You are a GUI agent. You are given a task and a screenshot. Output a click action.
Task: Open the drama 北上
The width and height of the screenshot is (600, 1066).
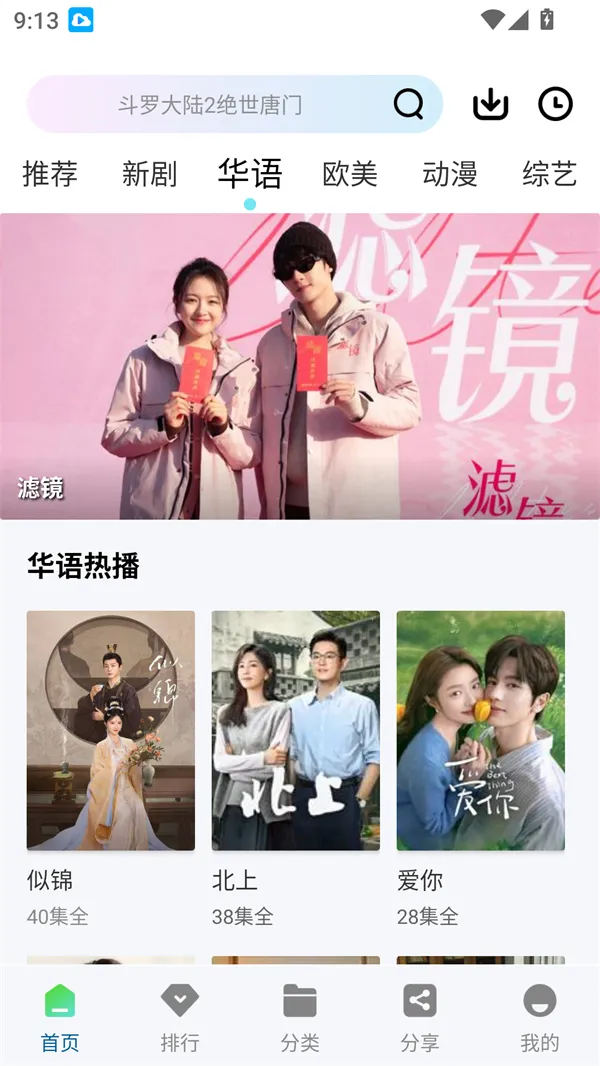(x=296, y=731)
